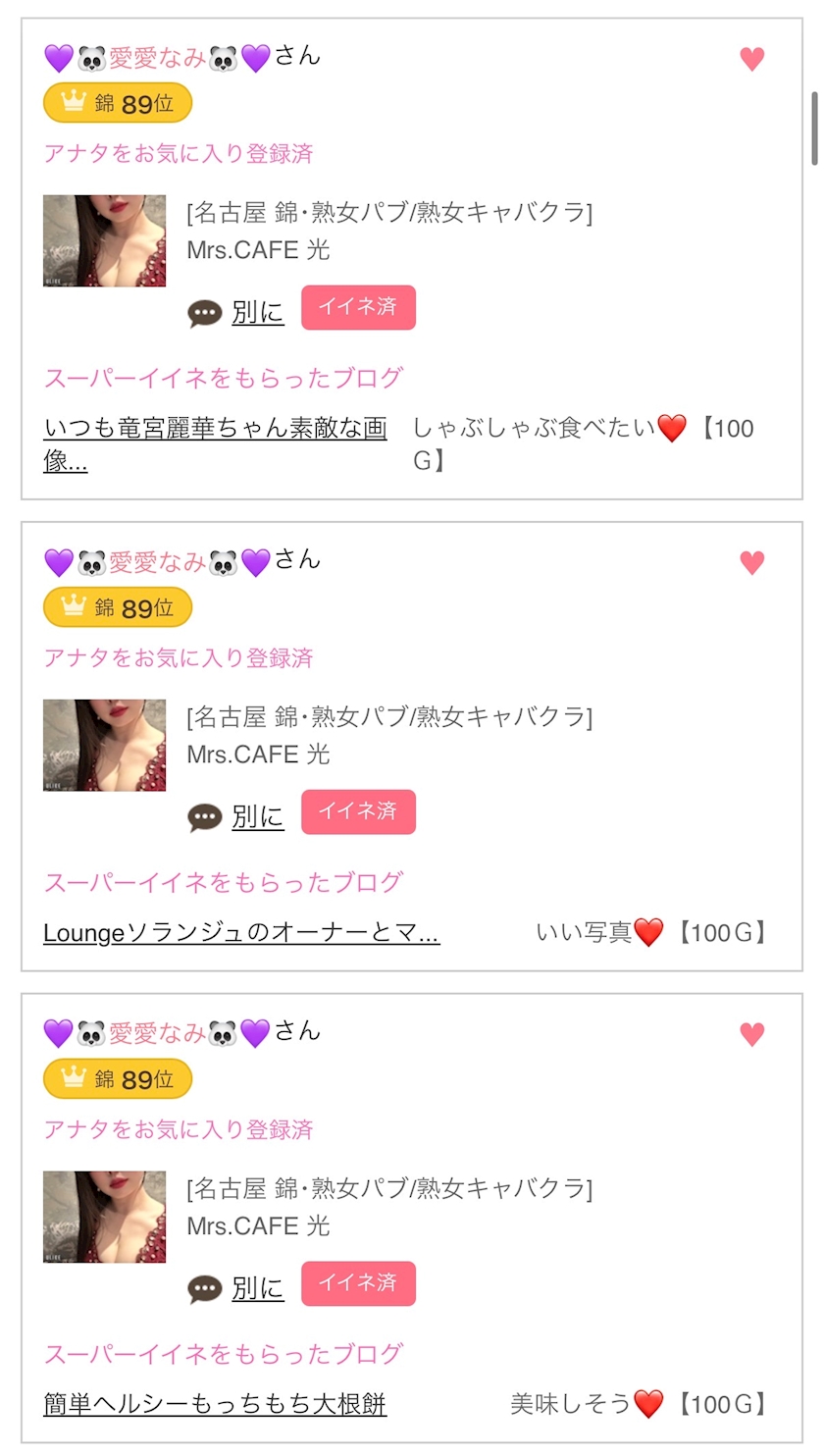The width and height of the screenshot is (824, 1456).
Task: Open 愛愛なみ's name on the いい写真 card
Action: point(157,562)
